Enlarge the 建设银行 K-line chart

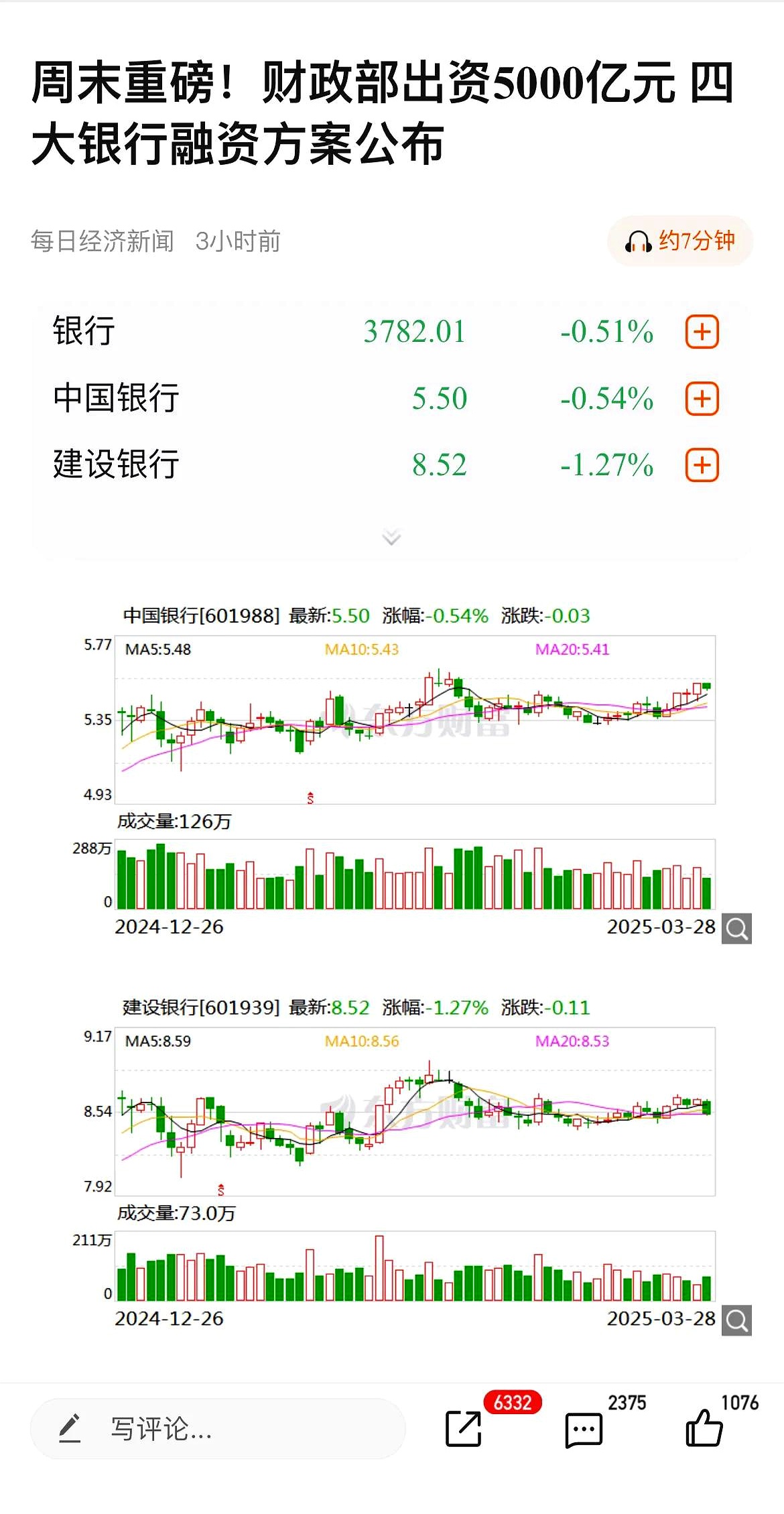point(736,1320)
